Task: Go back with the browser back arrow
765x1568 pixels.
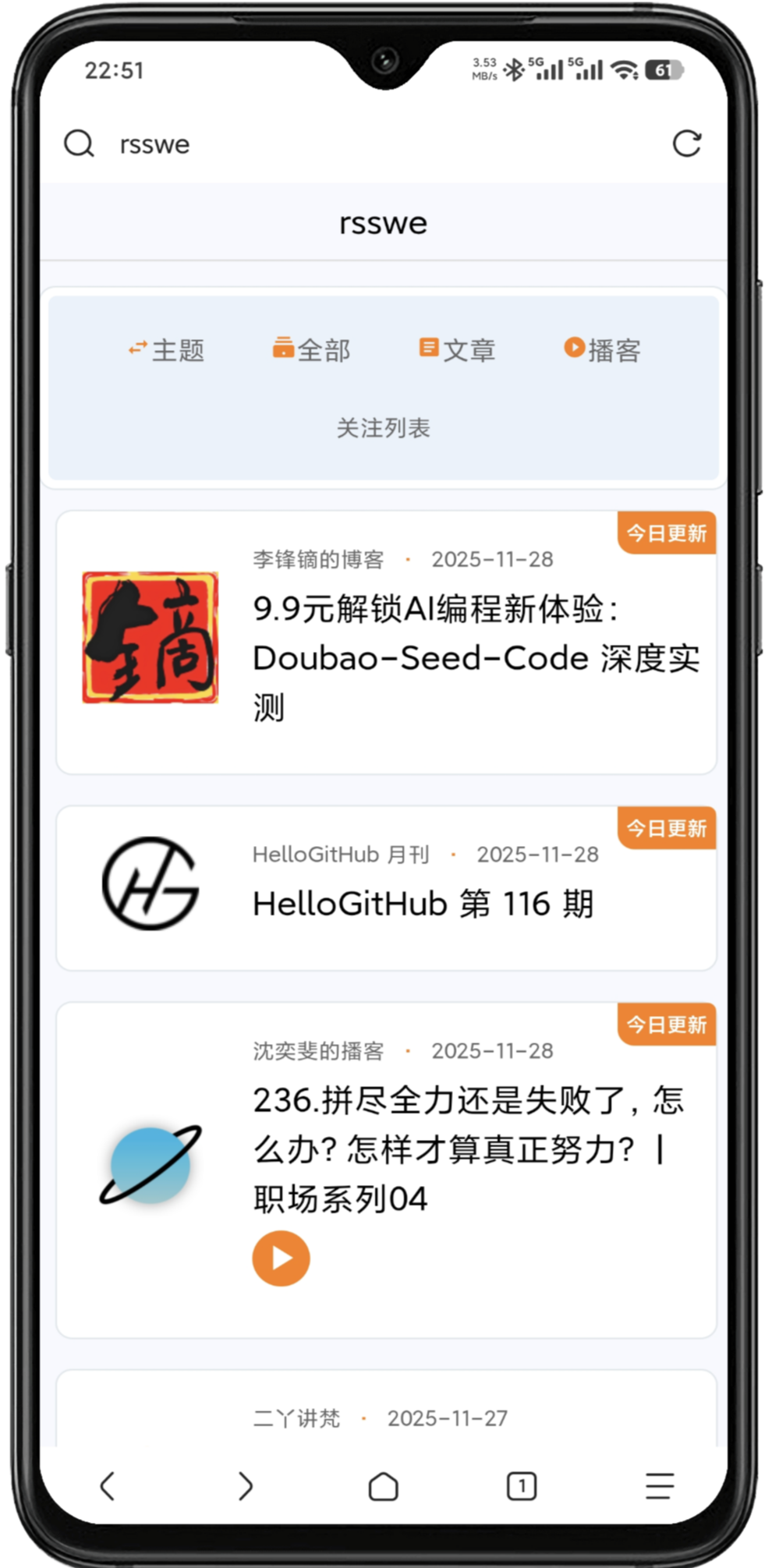Action: [x=108, y=1485]
